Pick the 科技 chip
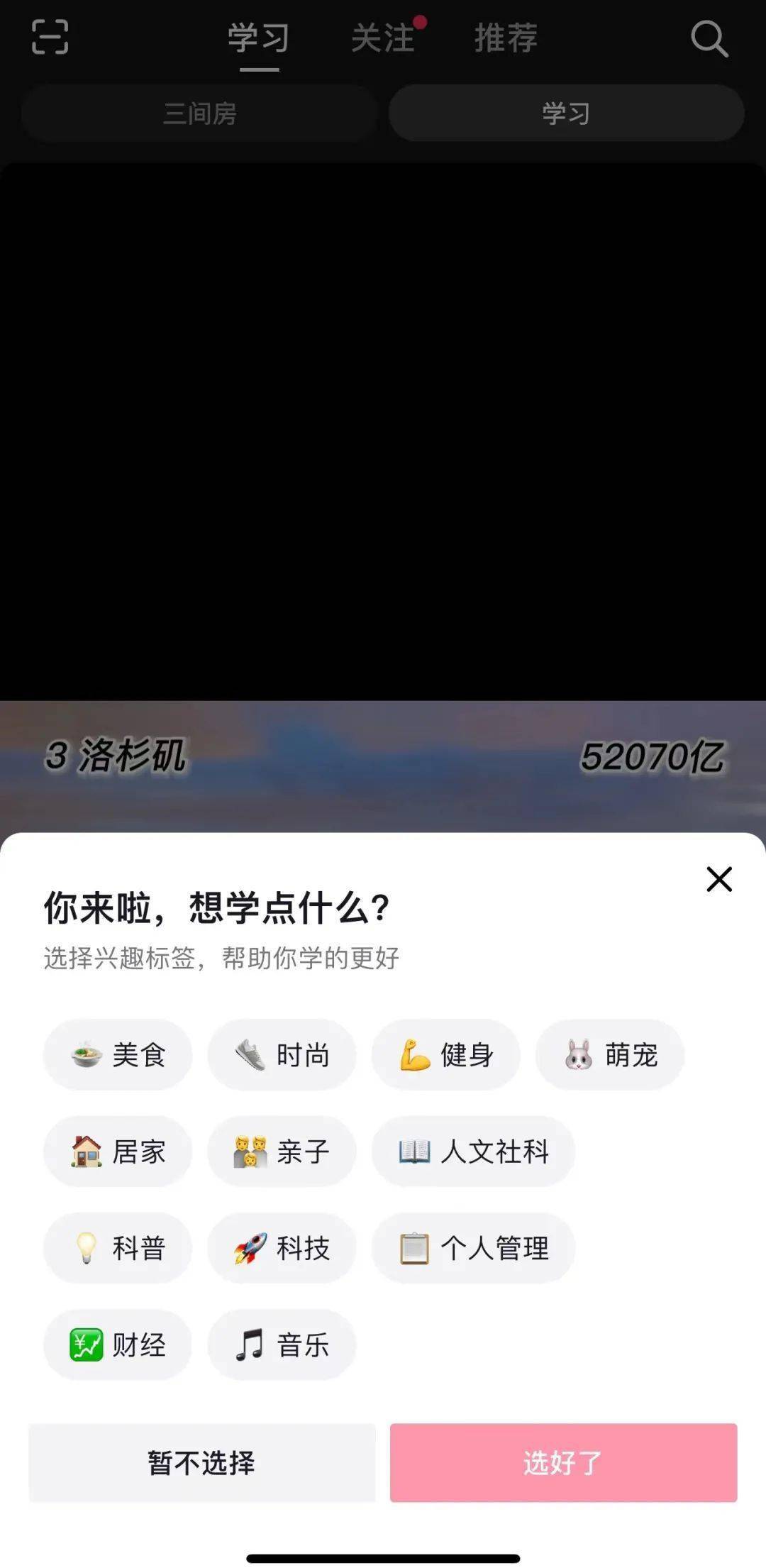 [x=282, y=1248]
